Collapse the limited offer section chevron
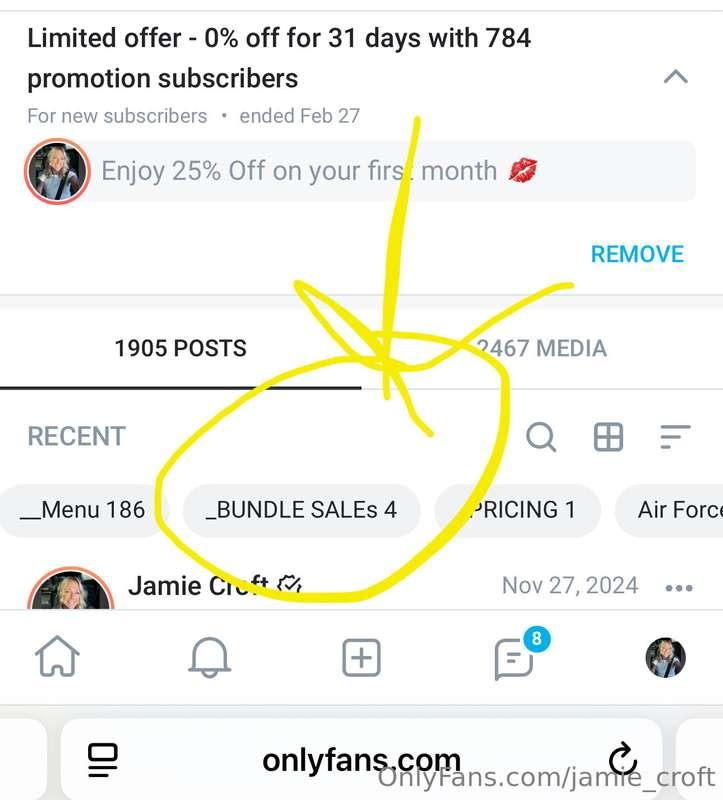The width and height of the screenshot is (723, 800). pos(675,77)
